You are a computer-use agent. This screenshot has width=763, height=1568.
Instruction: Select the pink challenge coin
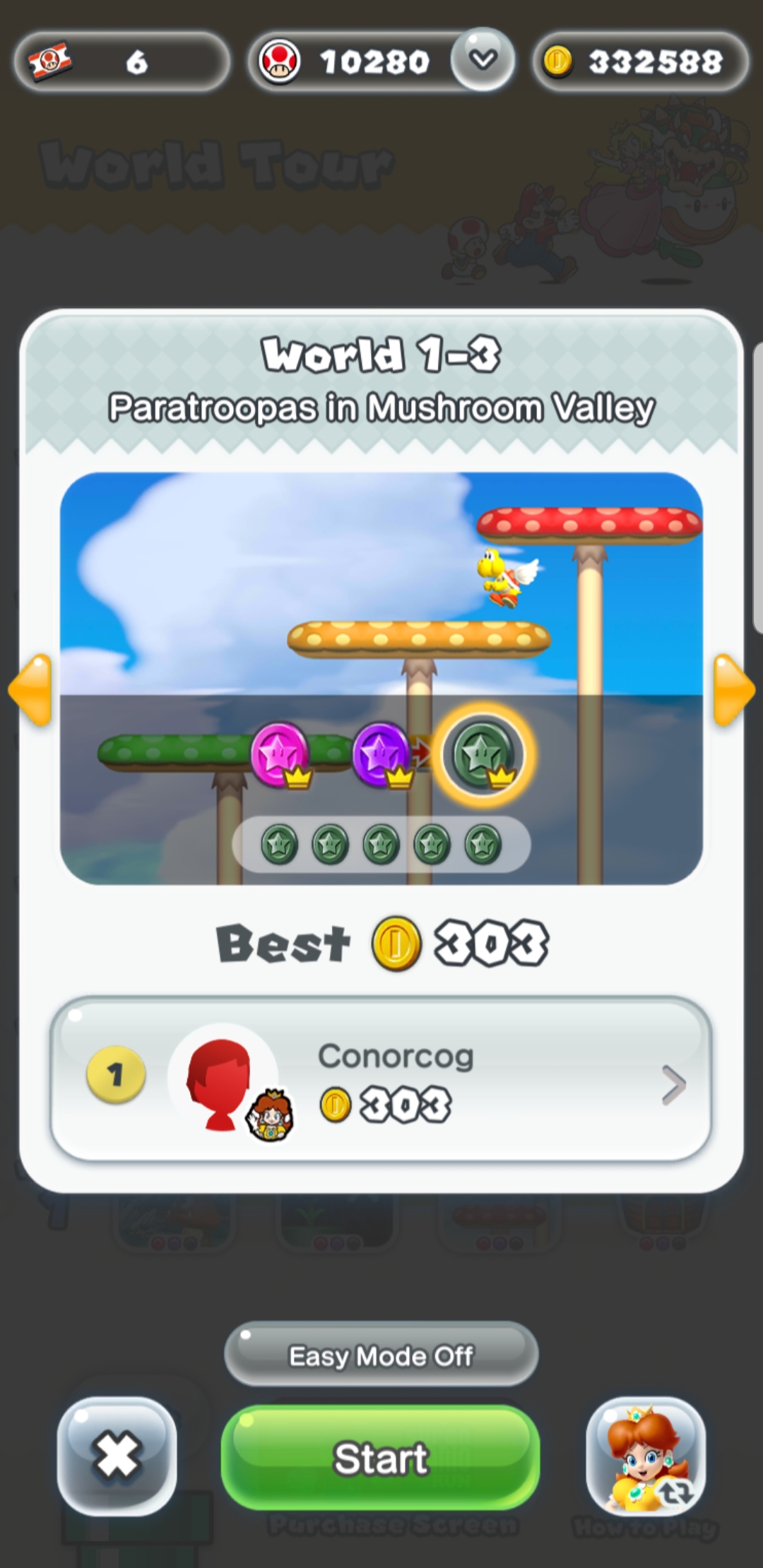[280, 754]
